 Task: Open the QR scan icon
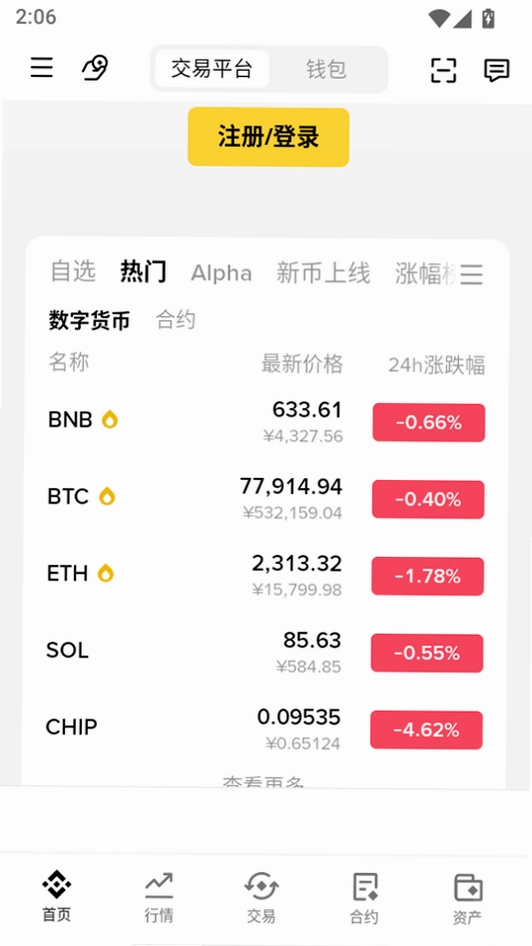coord(443,70)
